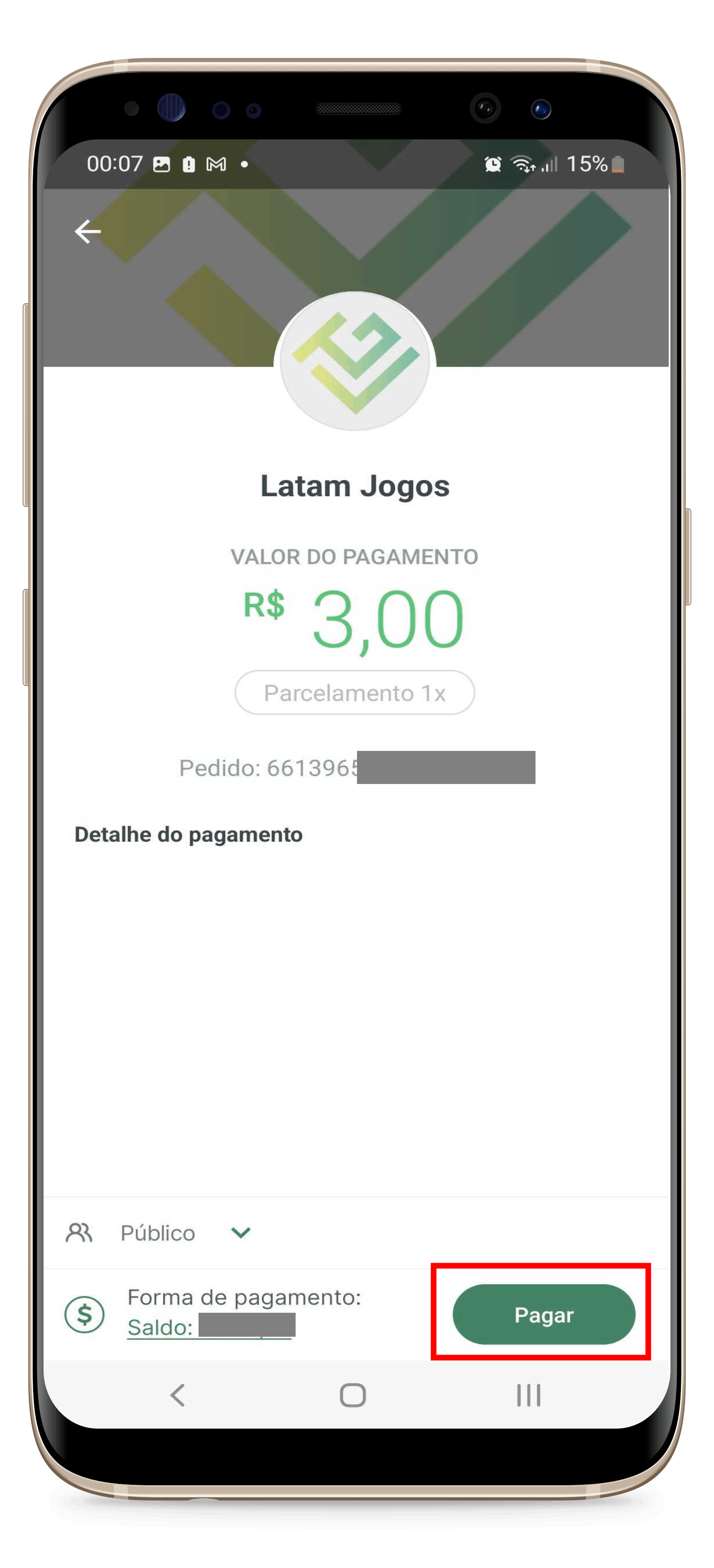Open the Parcelamento 1x option
The image size is (714, 1568).
coord(354,693)
